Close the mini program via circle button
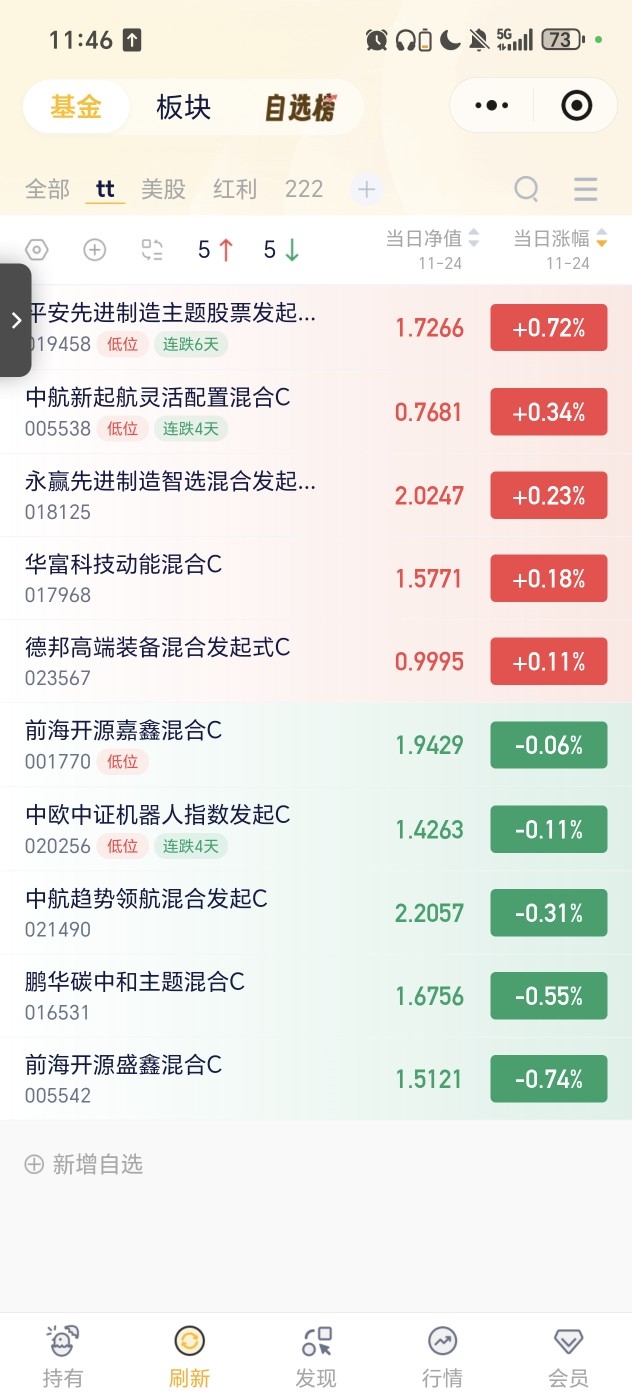Image resolution: width=632 pixels, height=1400 pixels. click(x=577, y=105)
